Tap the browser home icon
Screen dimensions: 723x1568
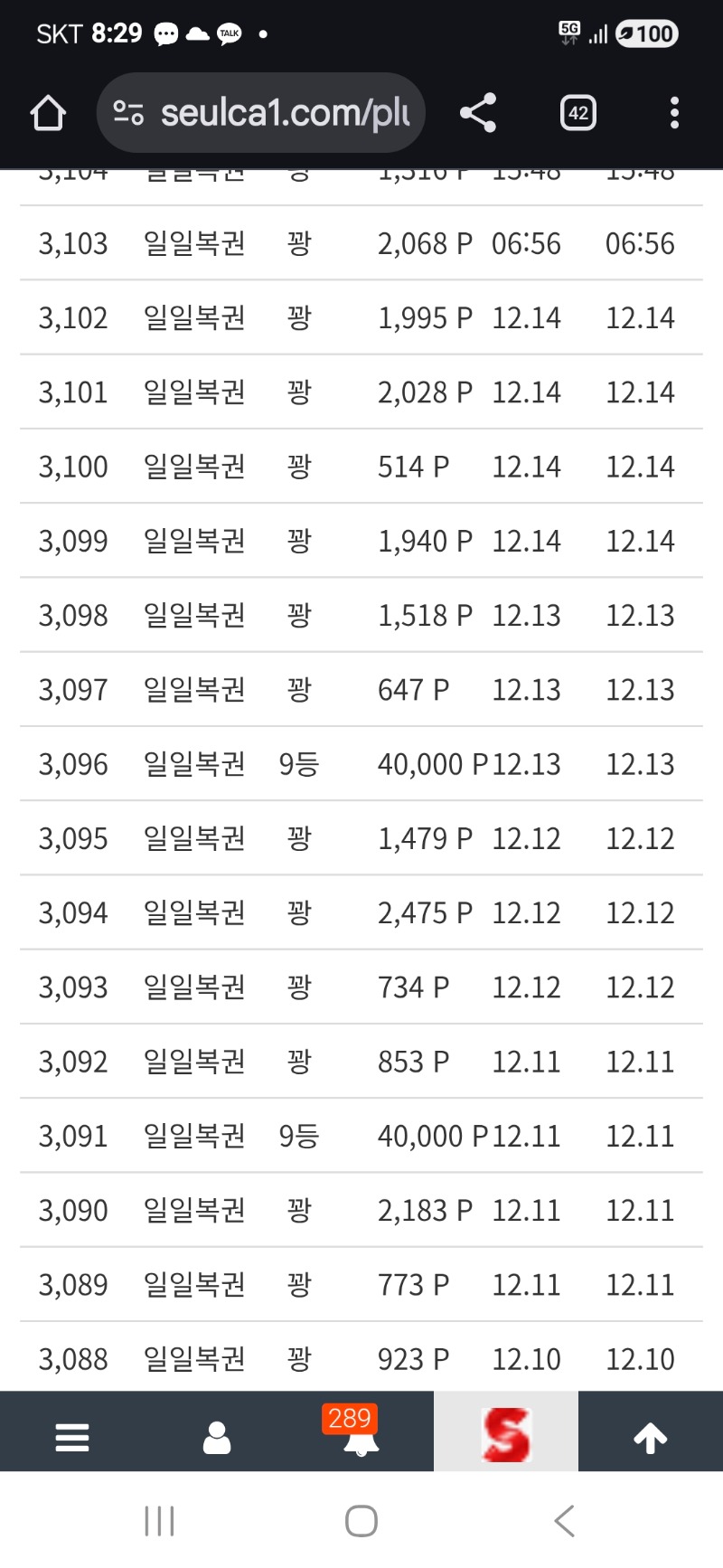[48, 112]
